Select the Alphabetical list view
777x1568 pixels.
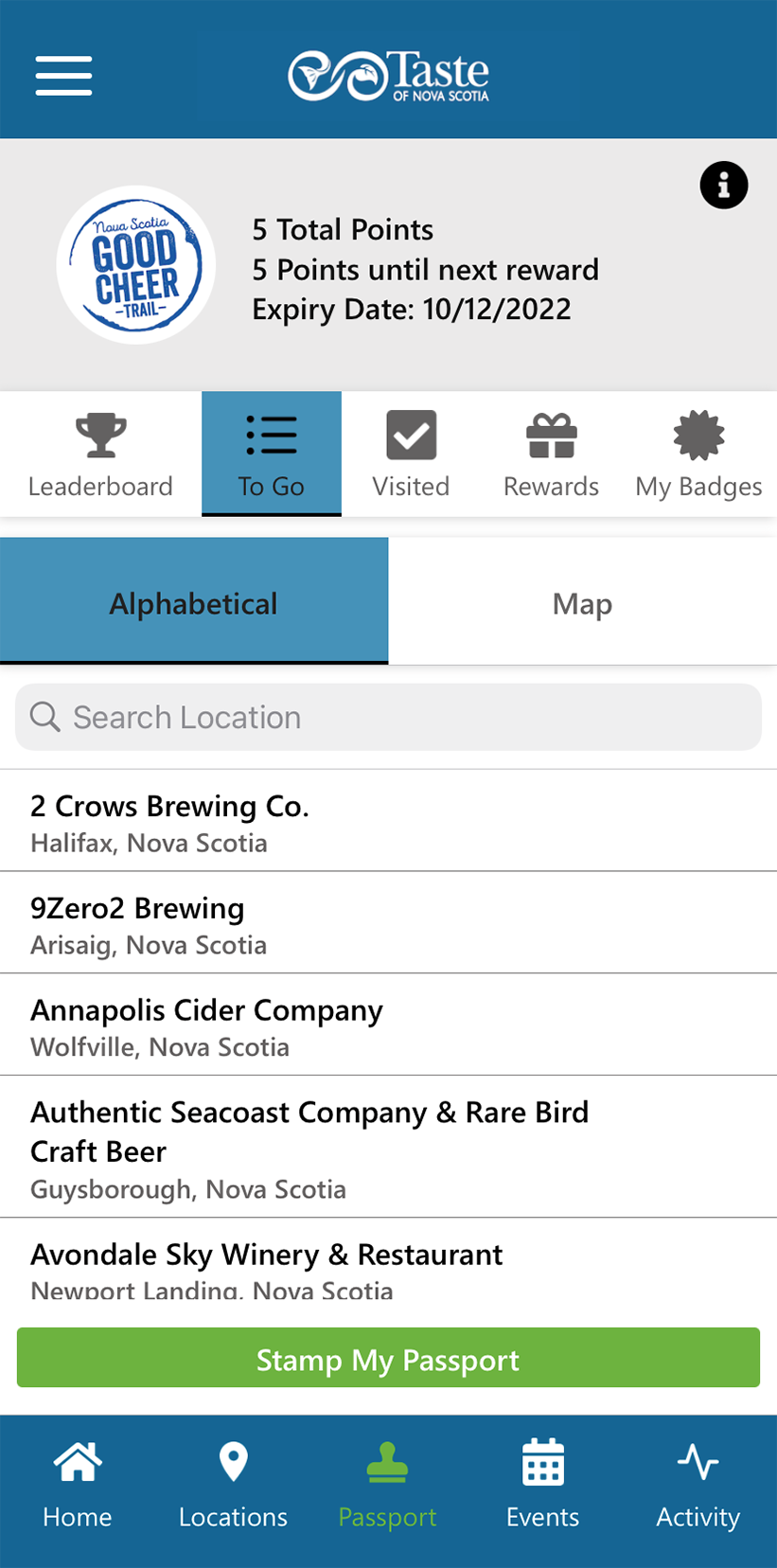(194, 601)
